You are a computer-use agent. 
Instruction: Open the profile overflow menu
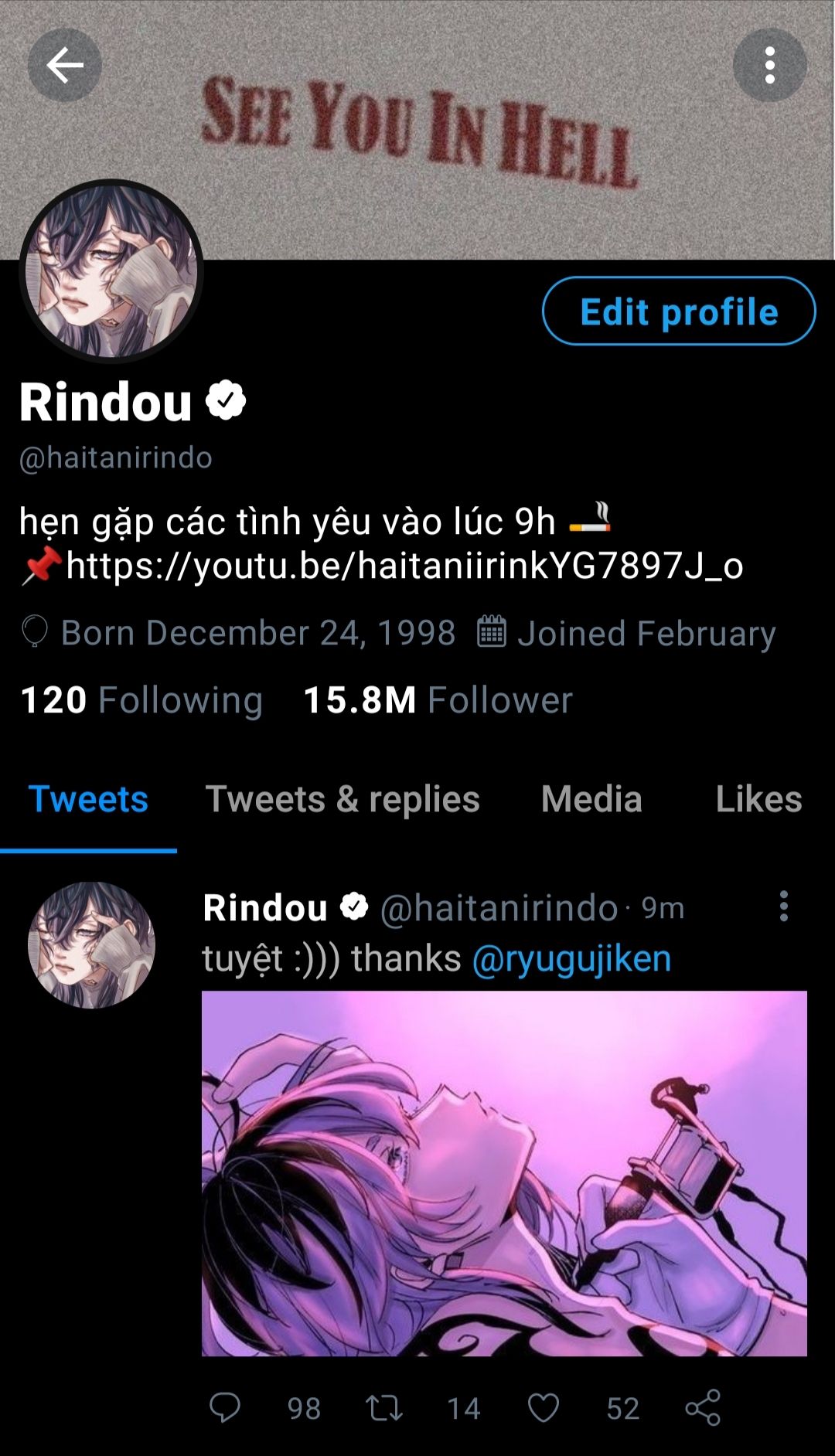pyautogui.click(x=769, y=65)
